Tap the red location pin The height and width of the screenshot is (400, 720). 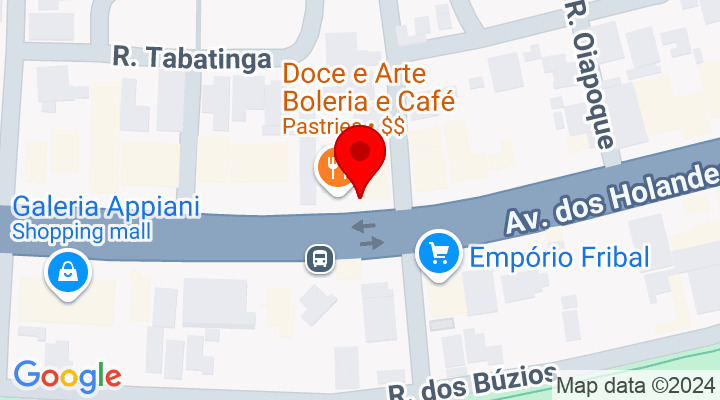360,157
